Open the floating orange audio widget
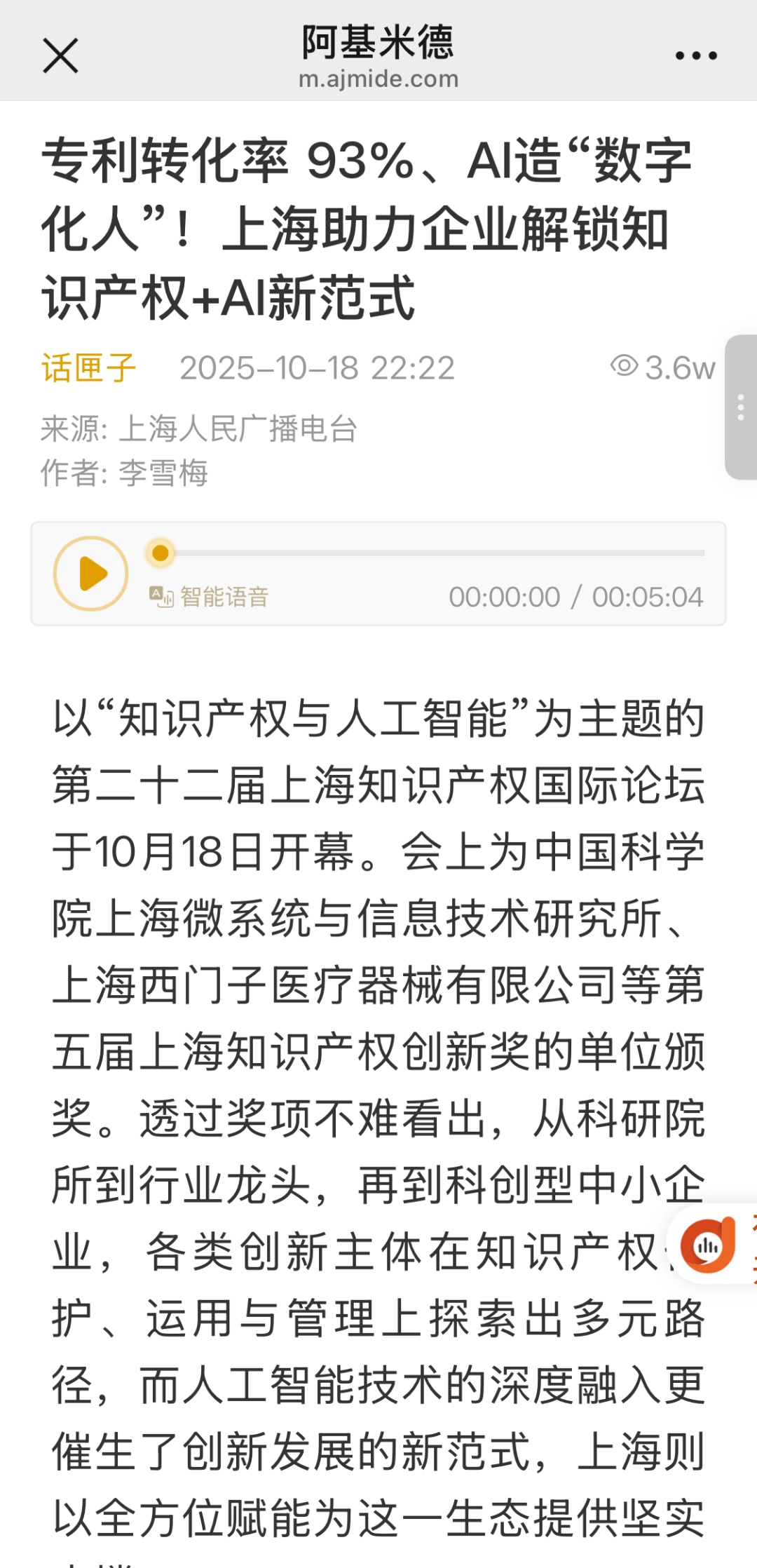 click(709, 1245)
